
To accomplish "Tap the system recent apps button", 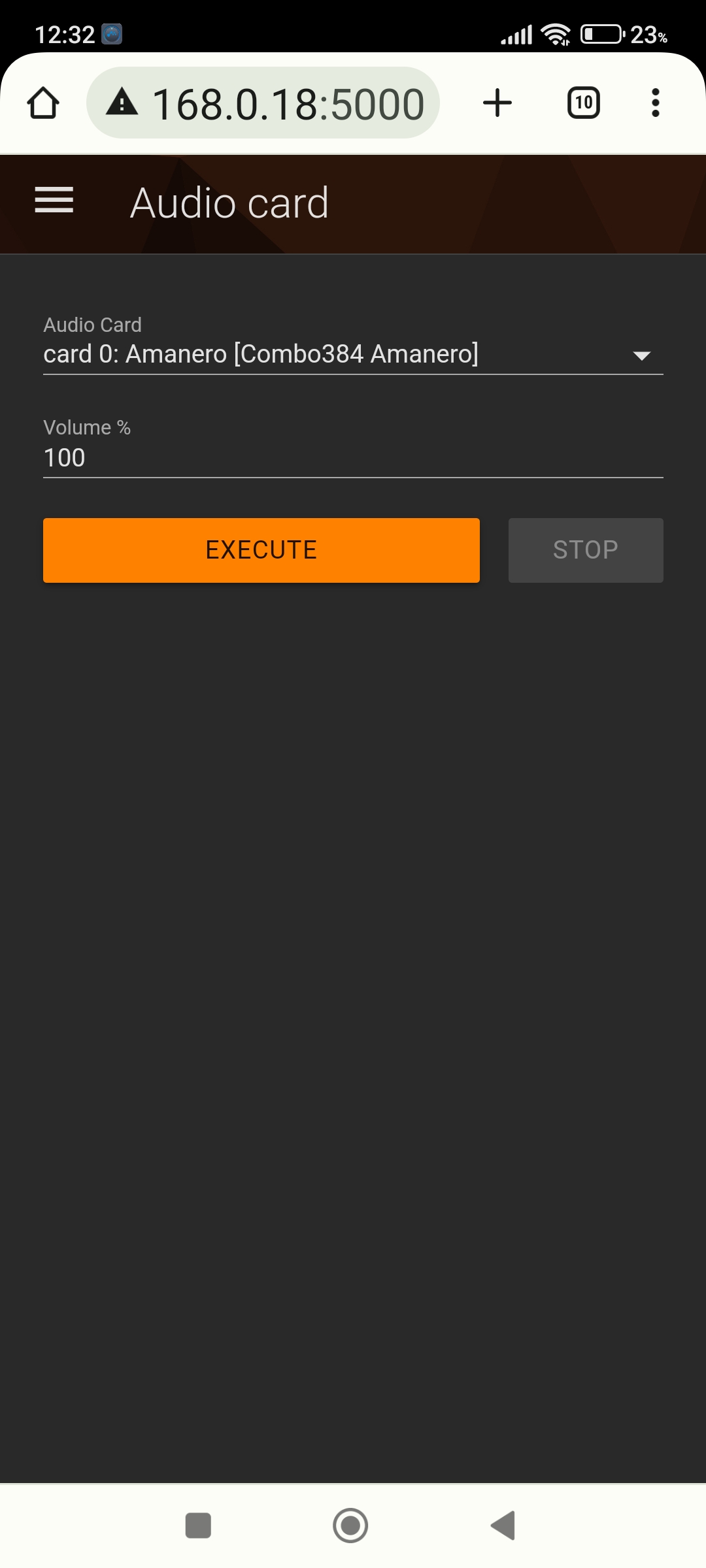I will [198, 1526].
